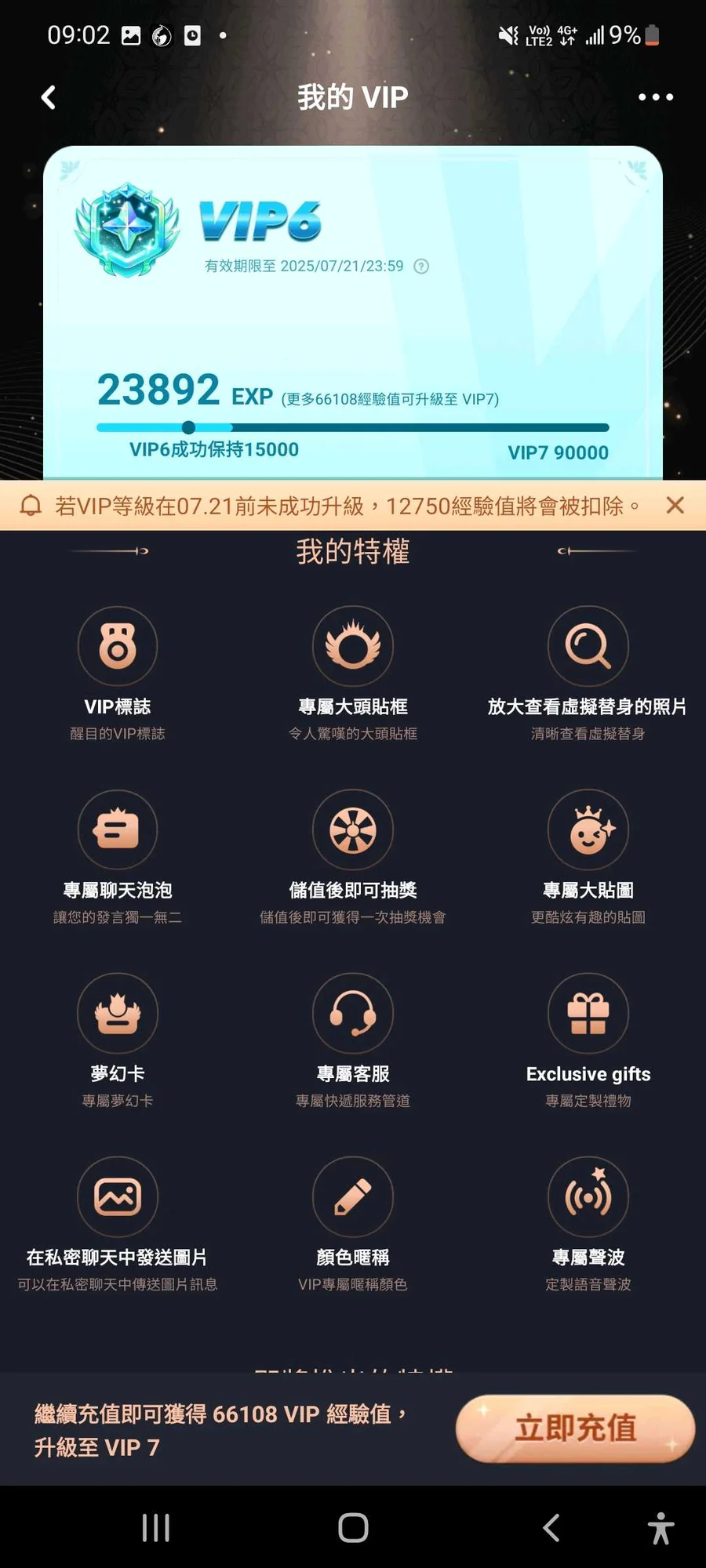The image size is (706, 1568).
Task: Select the 顏色暱稱 privilege
Action: tap(353, 1225)
